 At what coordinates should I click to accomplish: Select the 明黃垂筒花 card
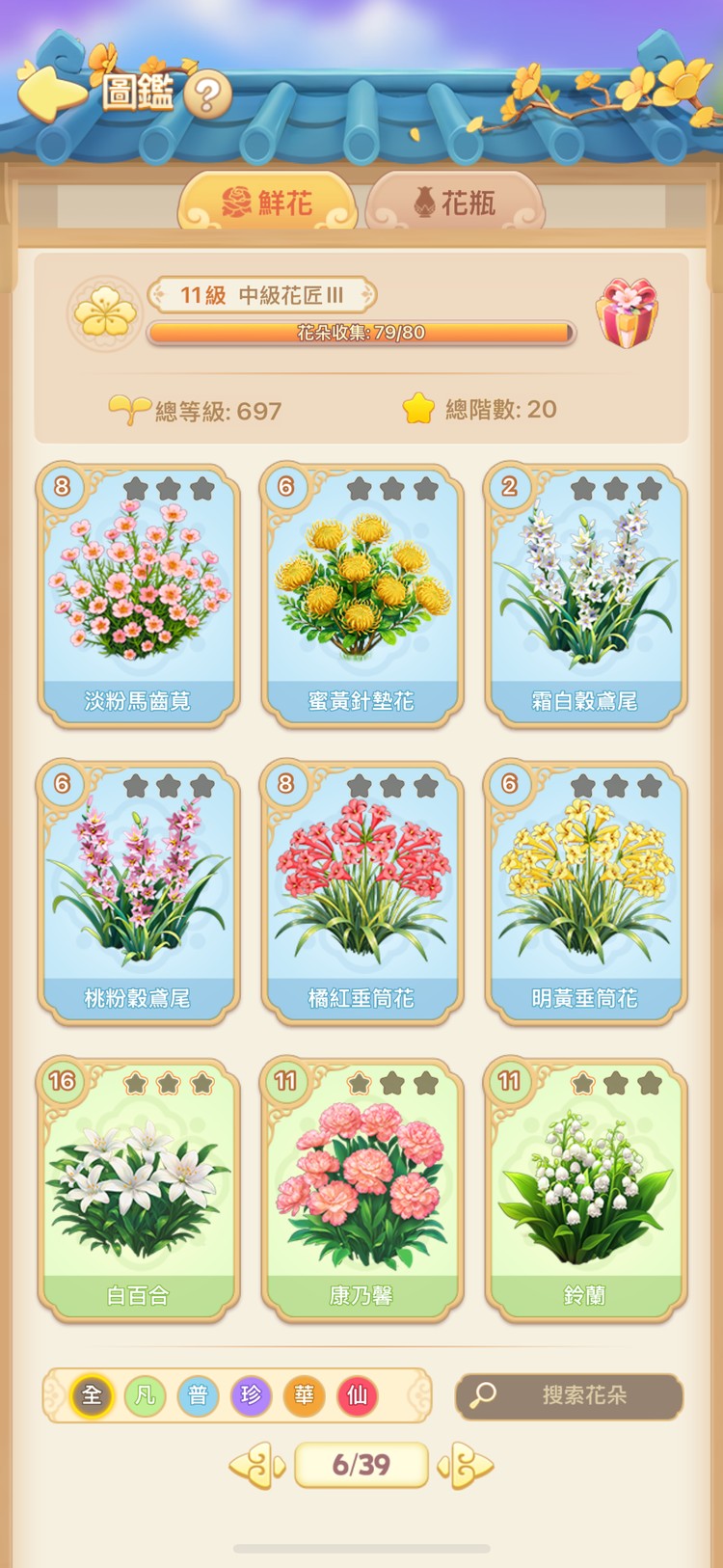(x=585, y=891)
